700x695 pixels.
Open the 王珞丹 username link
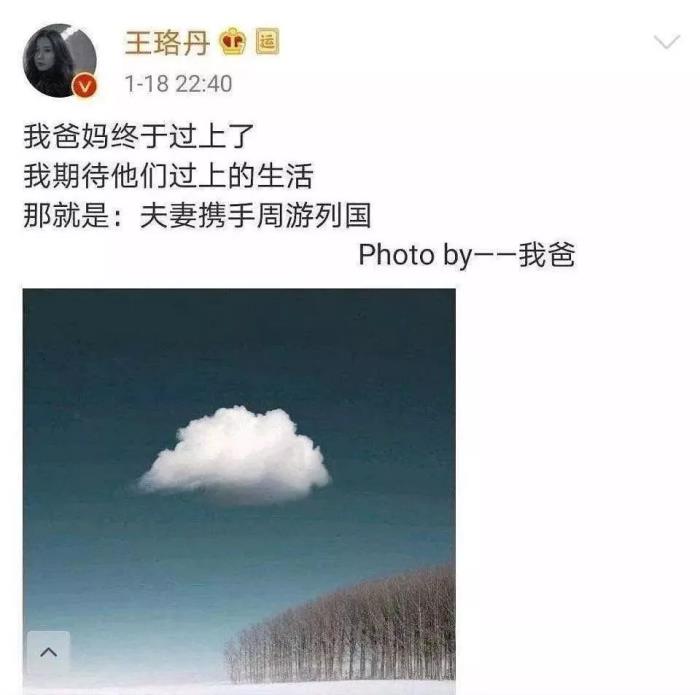(x=165, y=43)
